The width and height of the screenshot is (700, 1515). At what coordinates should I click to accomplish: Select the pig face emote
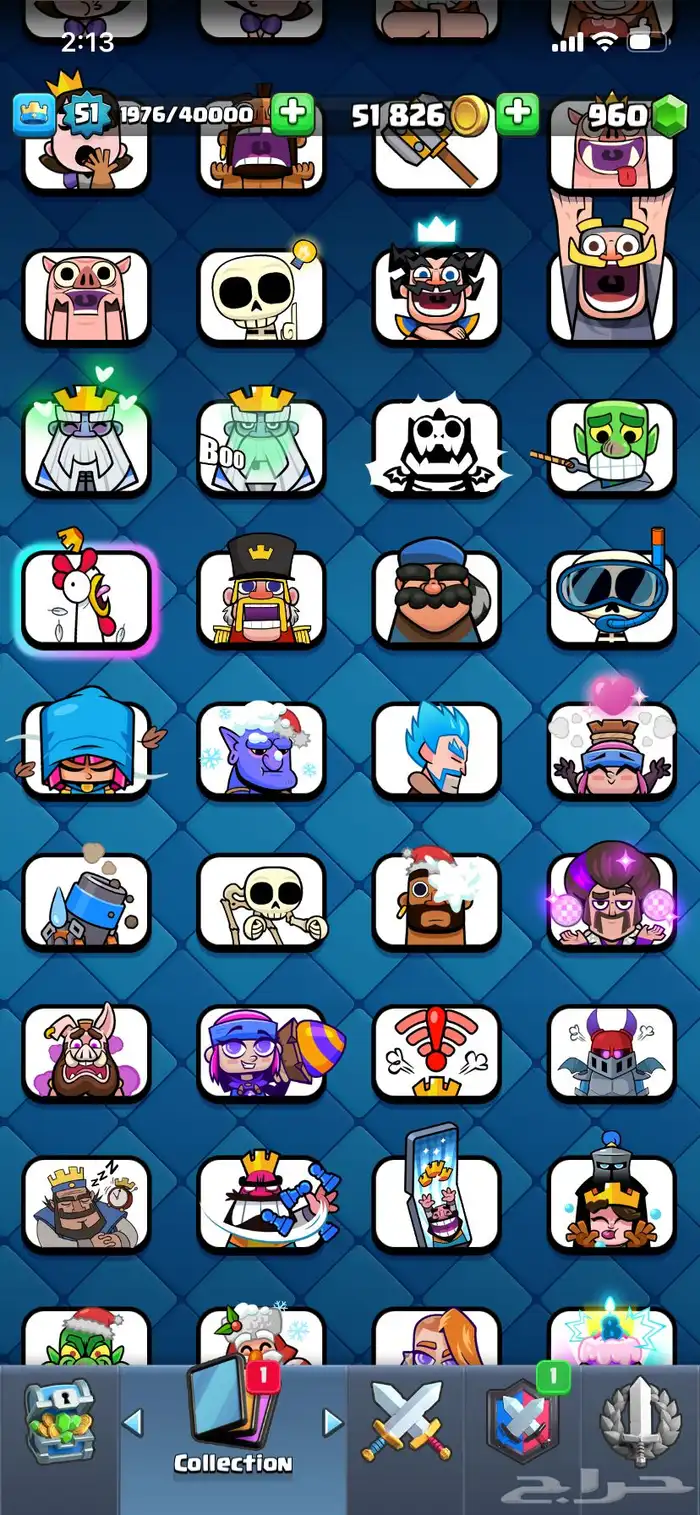coord(86,296)
